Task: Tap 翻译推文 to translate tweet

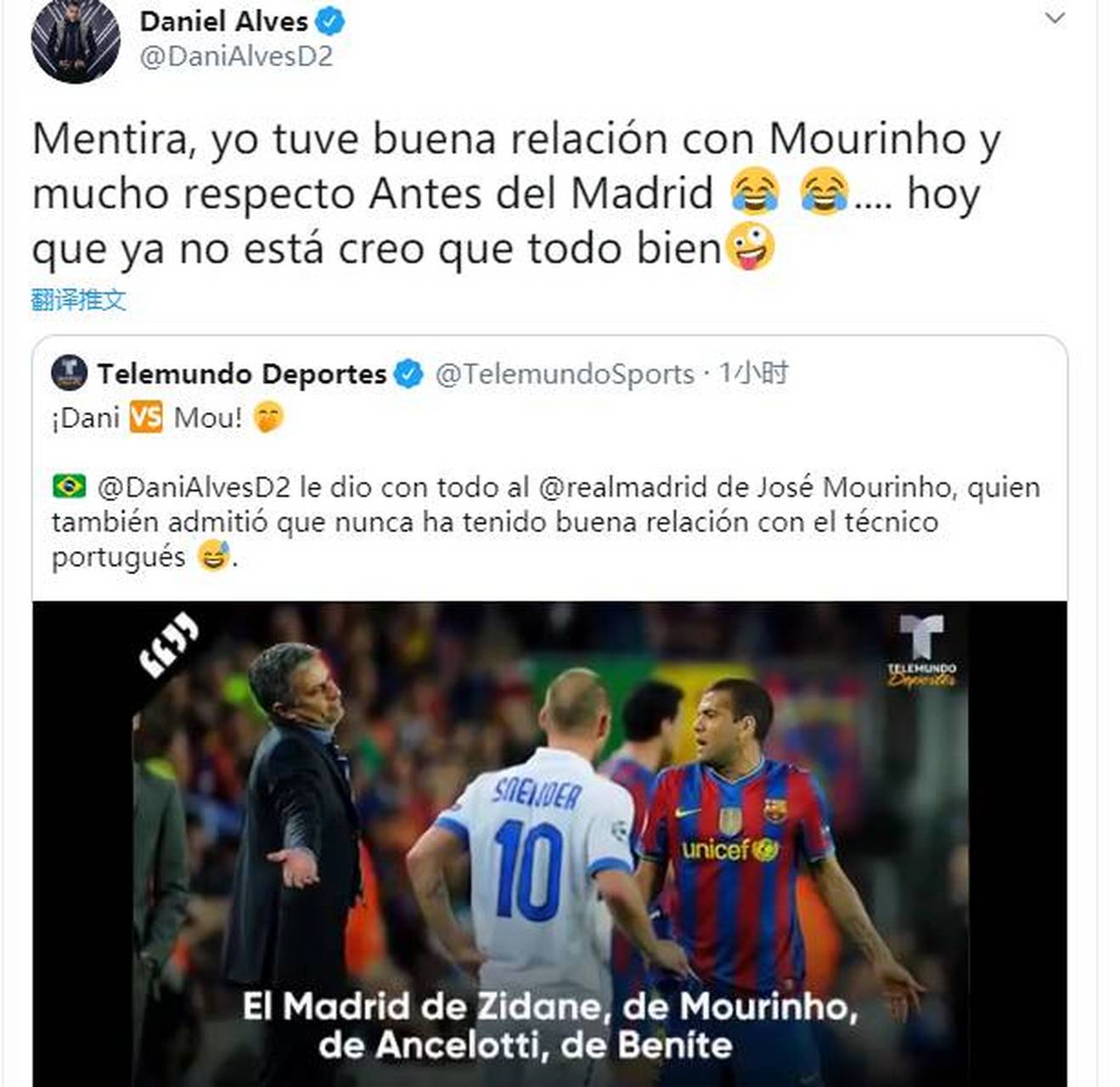Action: 78,299
